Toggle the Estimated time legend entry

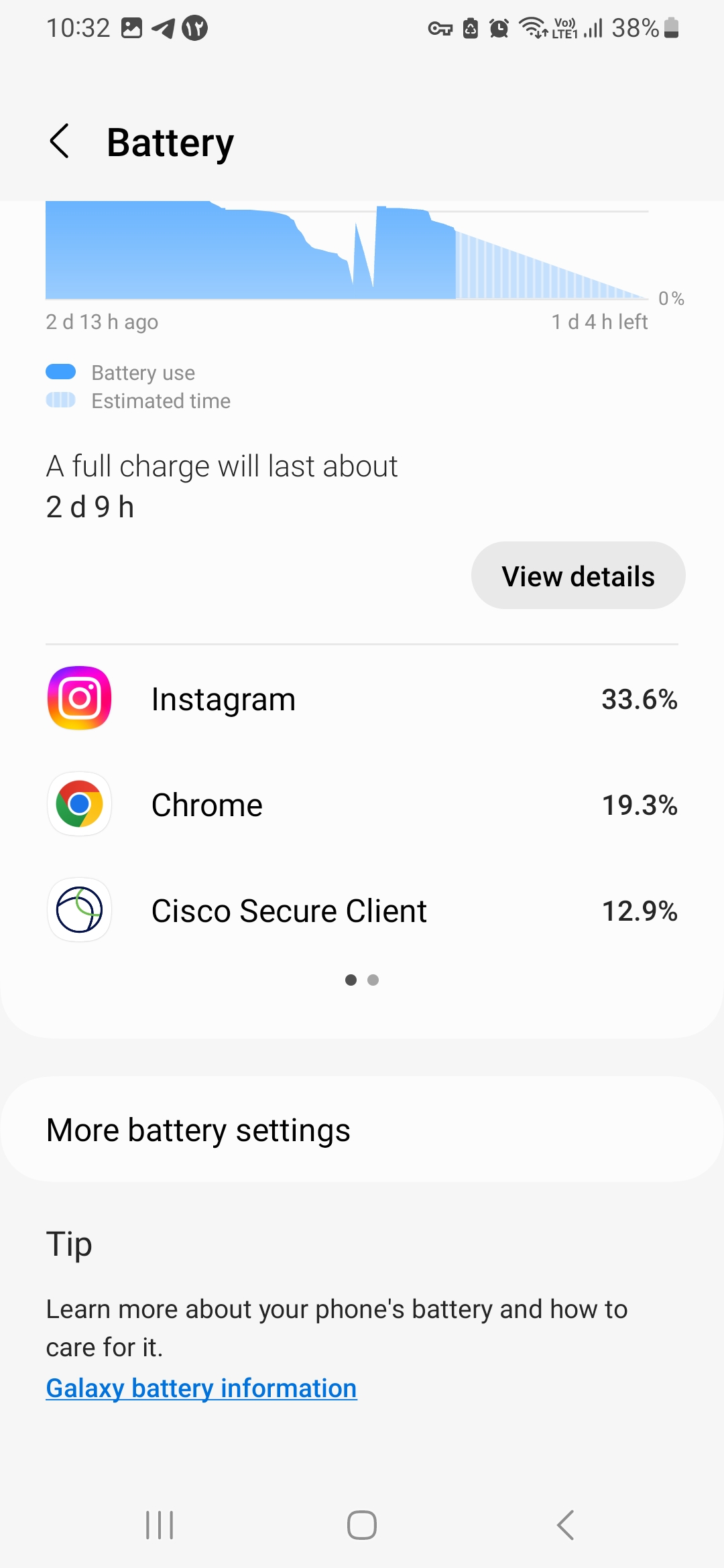point(137,401)
